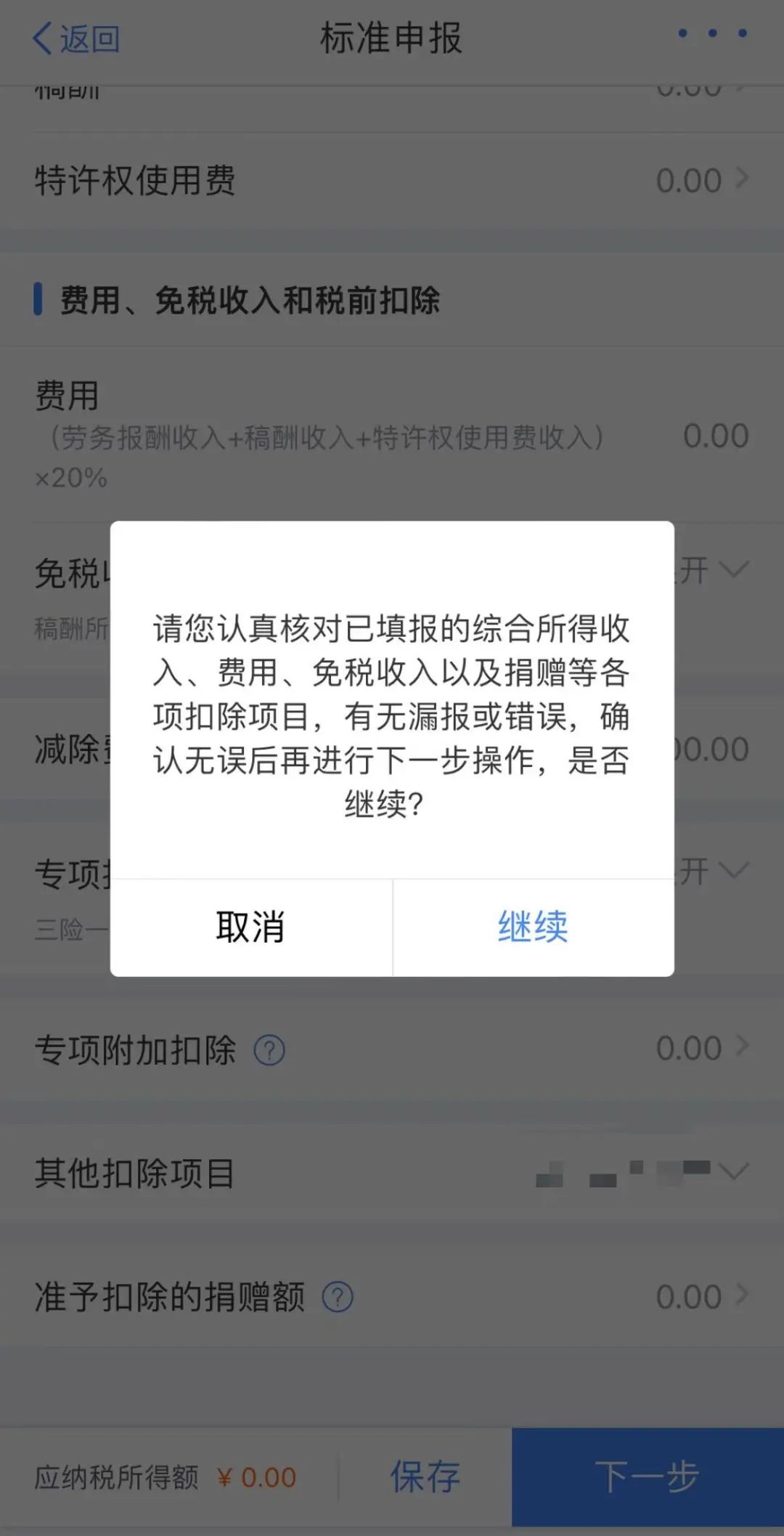Tap 继续 to confirm and continue
This screenshot has width=784, height=1536.
click(x=533, y=927)
